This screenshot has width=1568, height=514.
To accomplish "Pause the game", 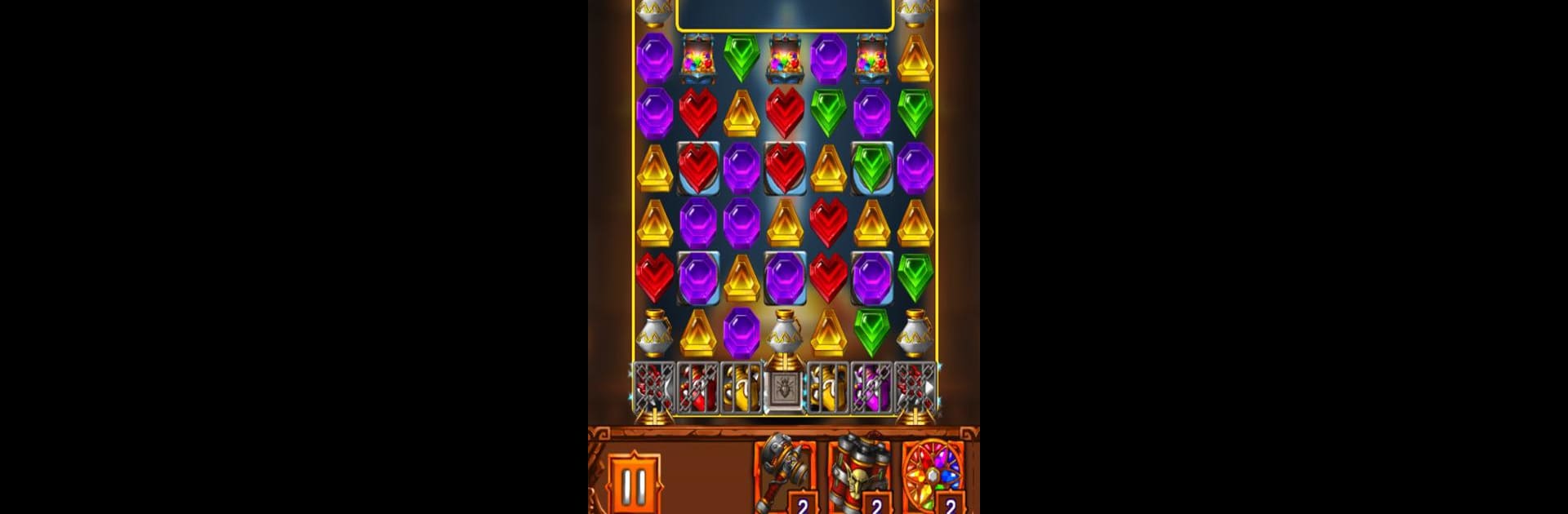I will [634, 484].
